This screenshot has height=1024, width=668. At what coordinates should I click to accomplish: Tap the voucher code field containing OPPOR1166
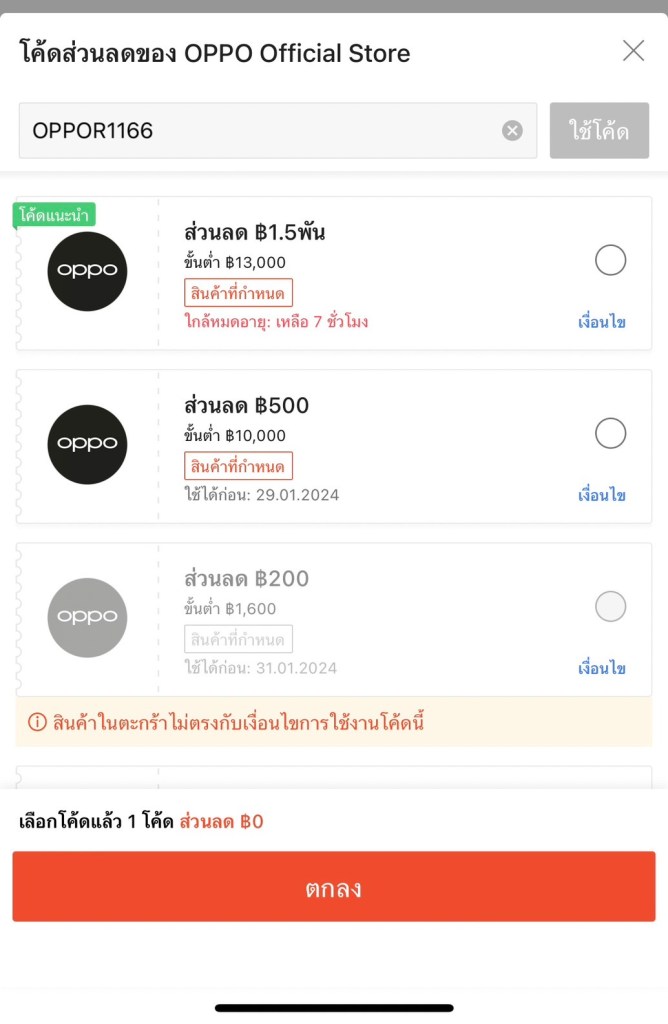click(x=260, y=131)
